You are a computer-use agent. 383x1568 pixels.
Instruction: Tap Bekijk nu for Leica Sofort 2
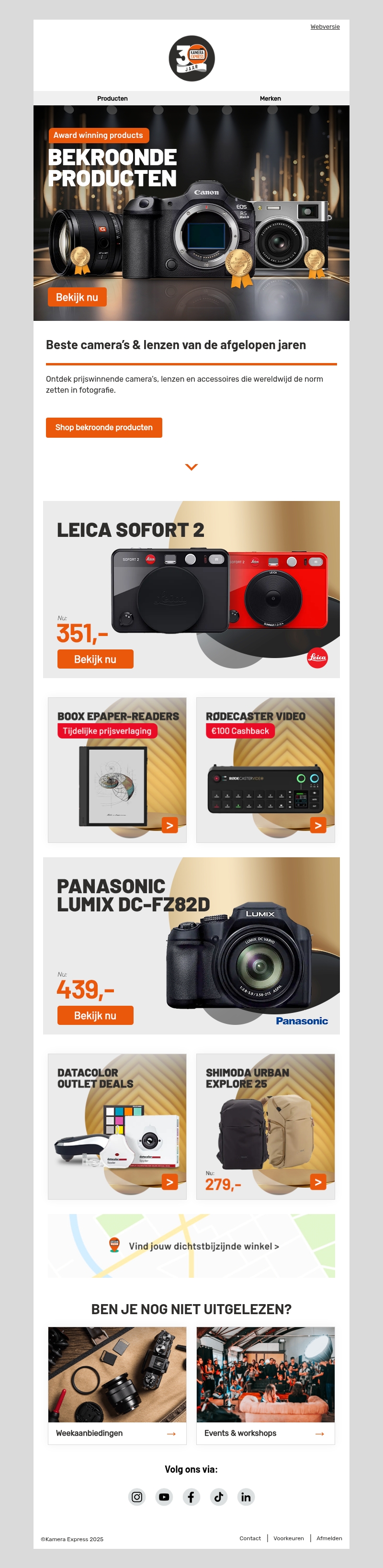[95, 659]
